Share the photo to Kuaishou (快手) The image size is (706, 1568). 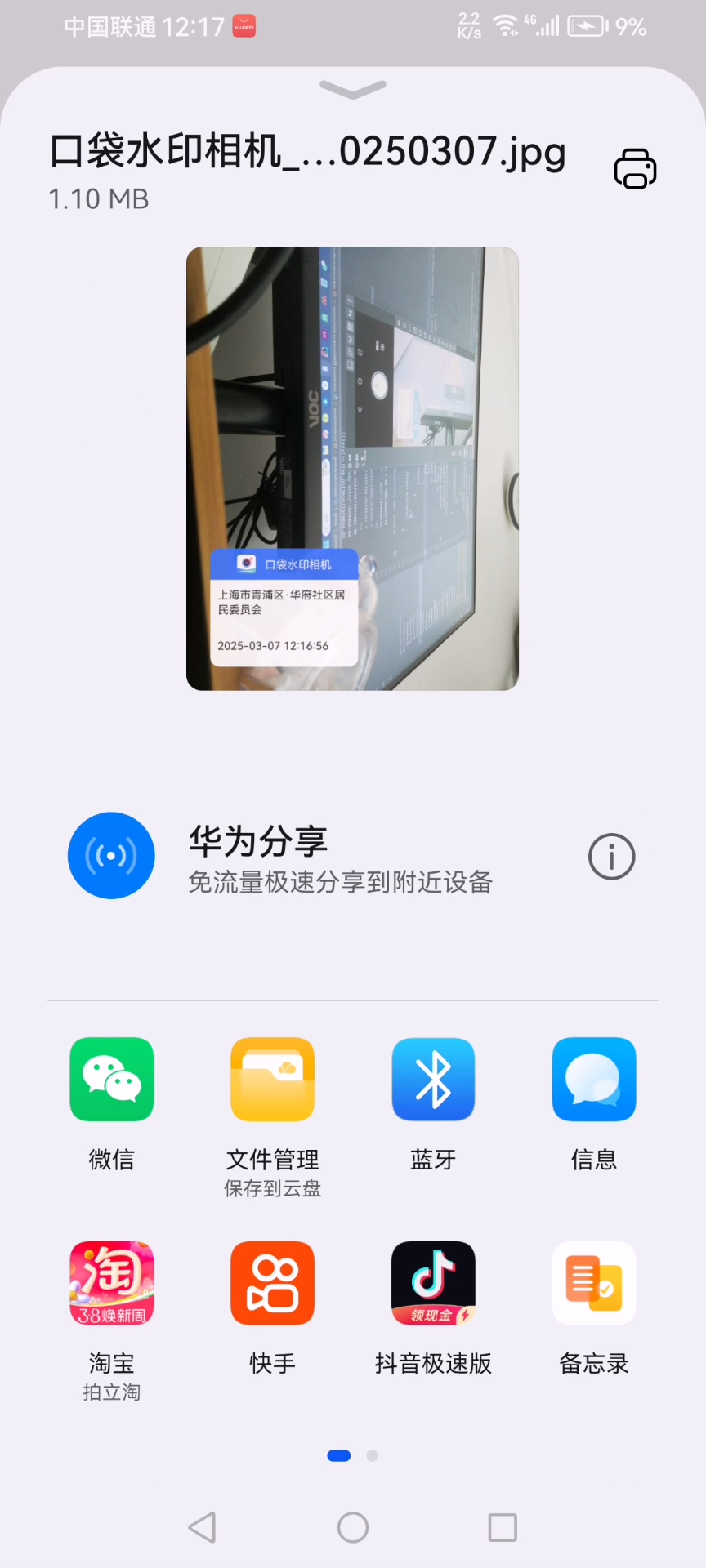272,1284
